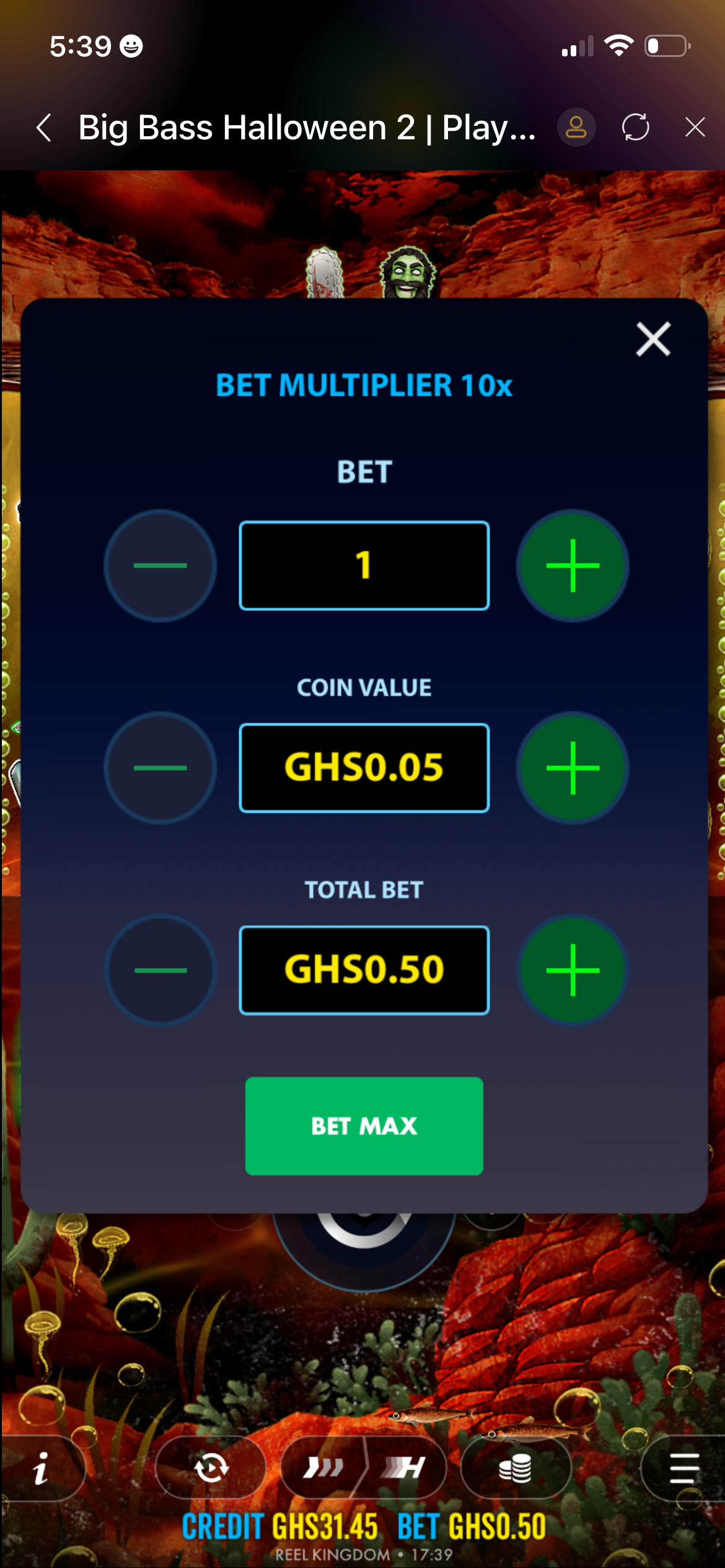The height and width of the screenshot is (1568, 725).
Task: Raise the coin value
Action: coord(573,768)
